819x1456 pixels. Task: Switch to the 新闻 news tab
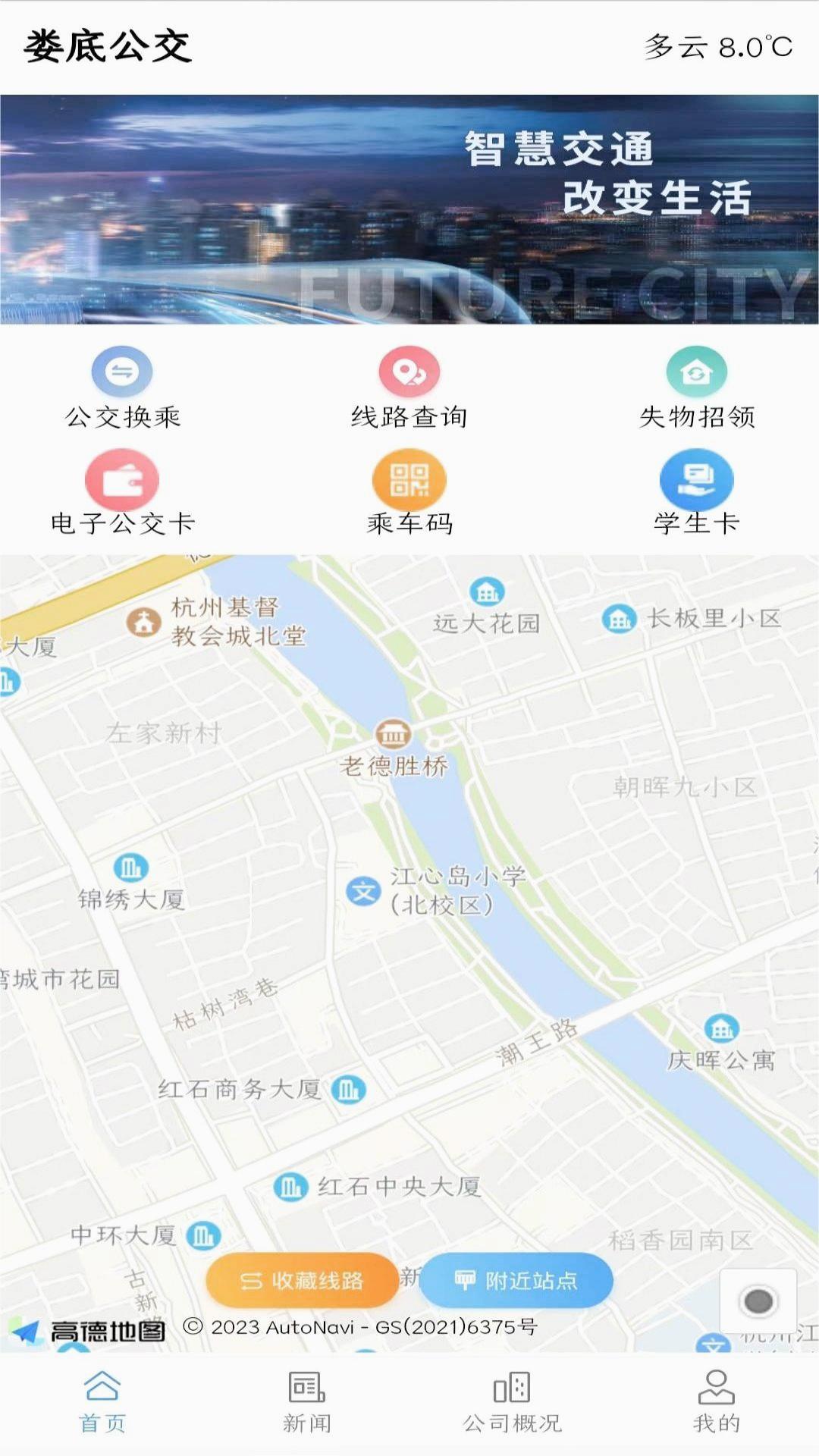pyautogui.click(x=307, y=1401)
